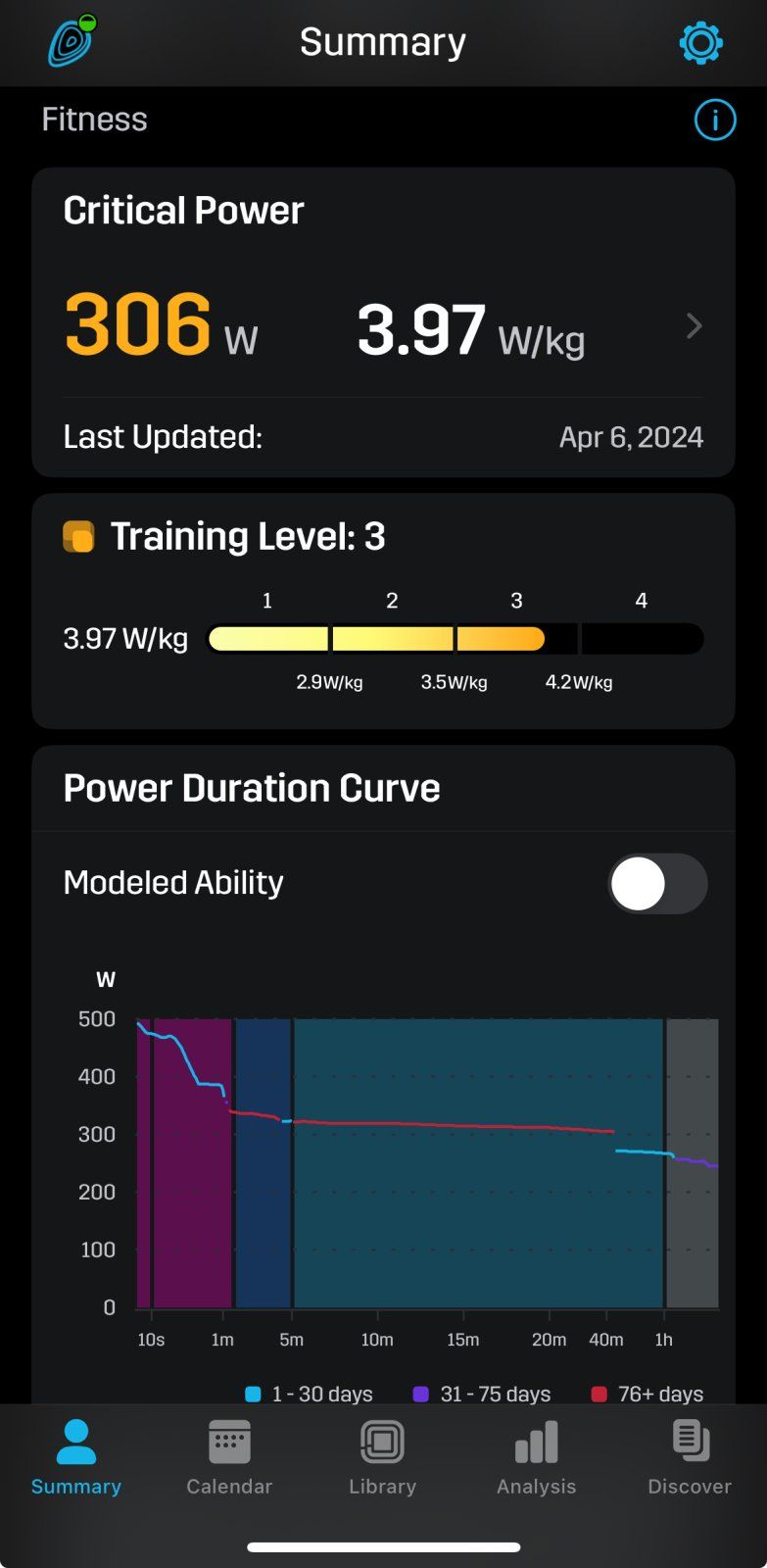This screenshot has height=1568, width=767.
Task: Switch to the Library tab
Action: 382,1456
